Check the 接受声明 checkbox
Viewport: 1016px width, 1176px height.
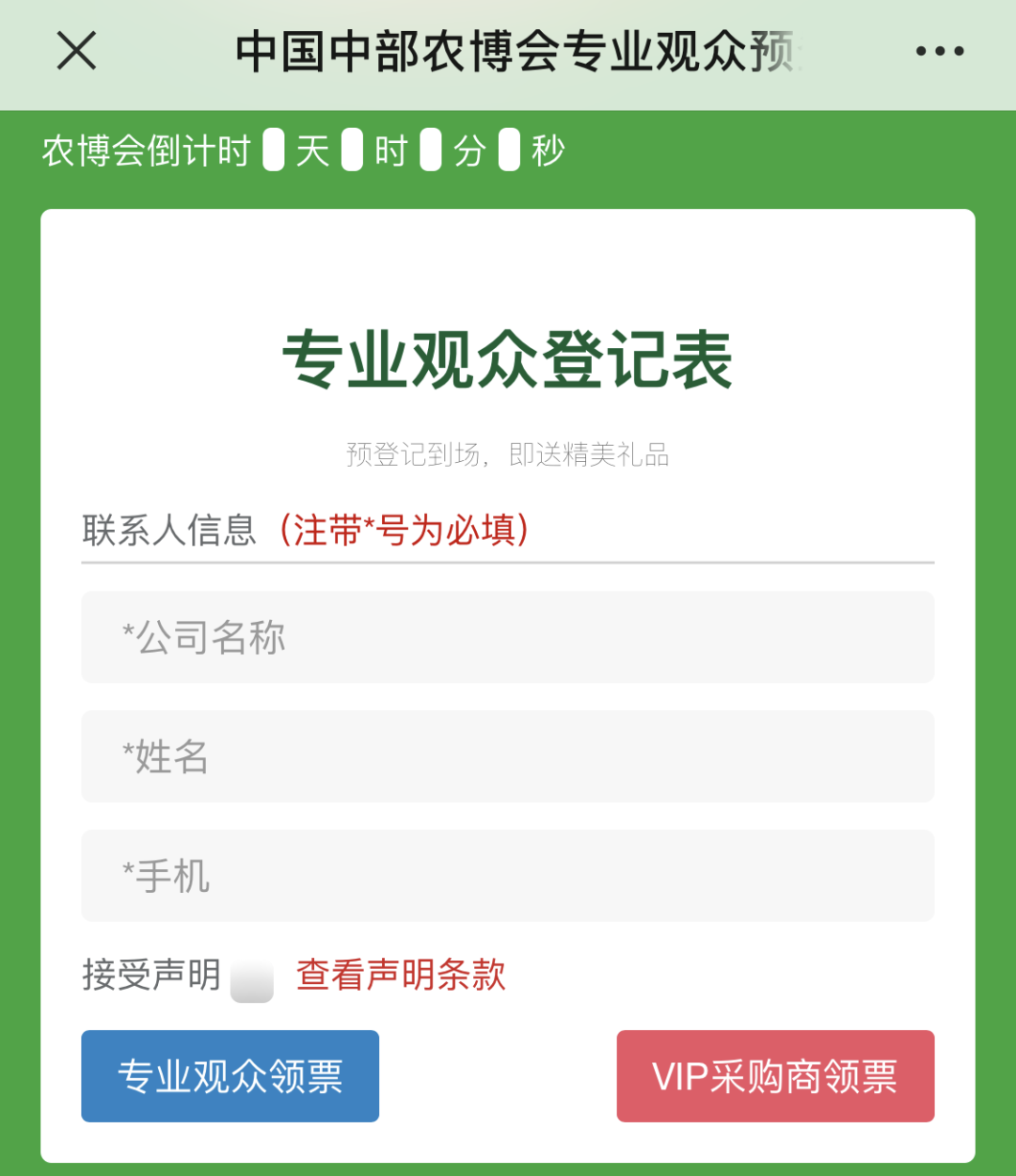[252, 979]
